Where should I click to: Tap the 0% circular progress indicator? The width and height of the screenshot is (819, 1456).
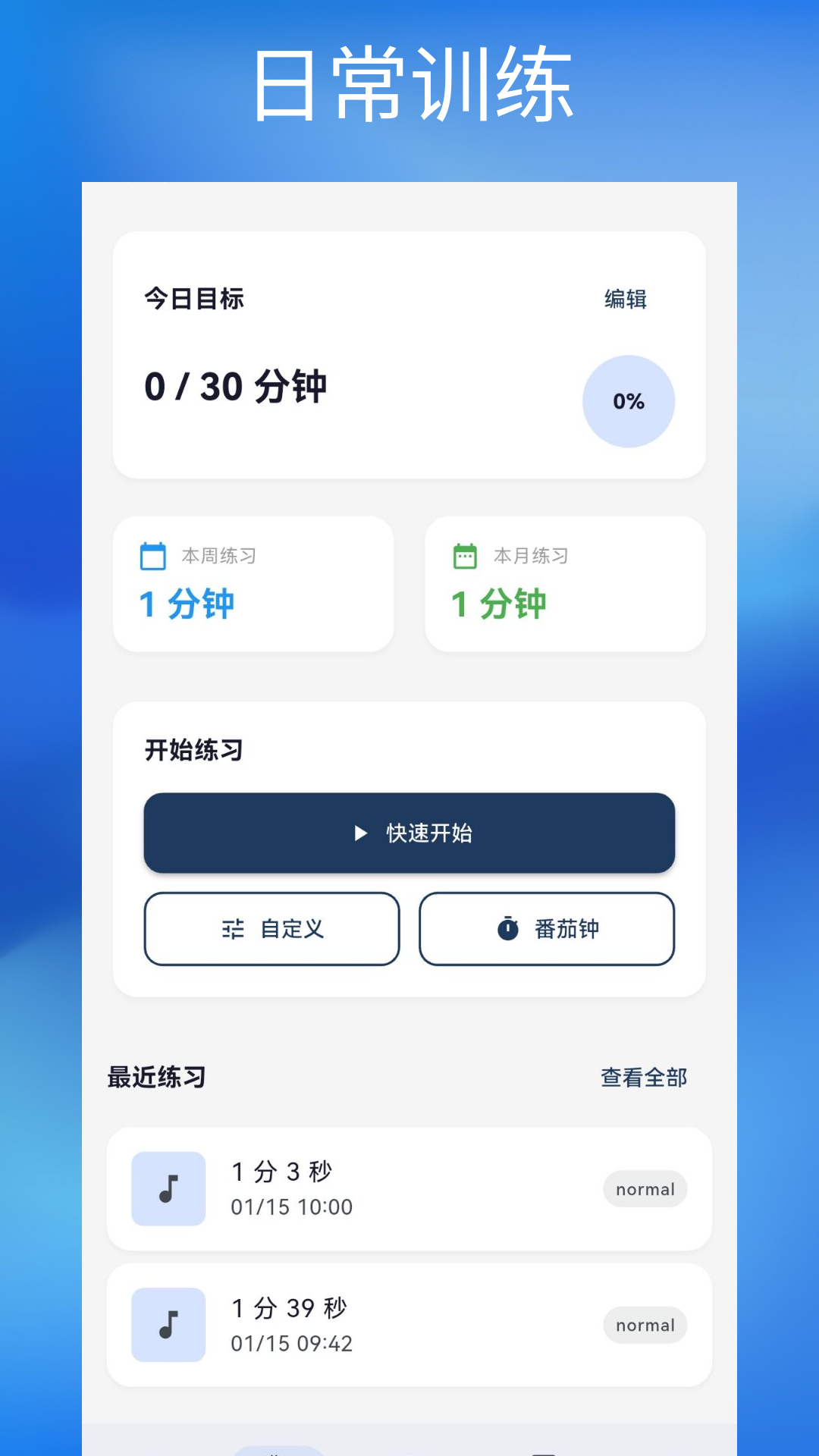pos(628,401)
